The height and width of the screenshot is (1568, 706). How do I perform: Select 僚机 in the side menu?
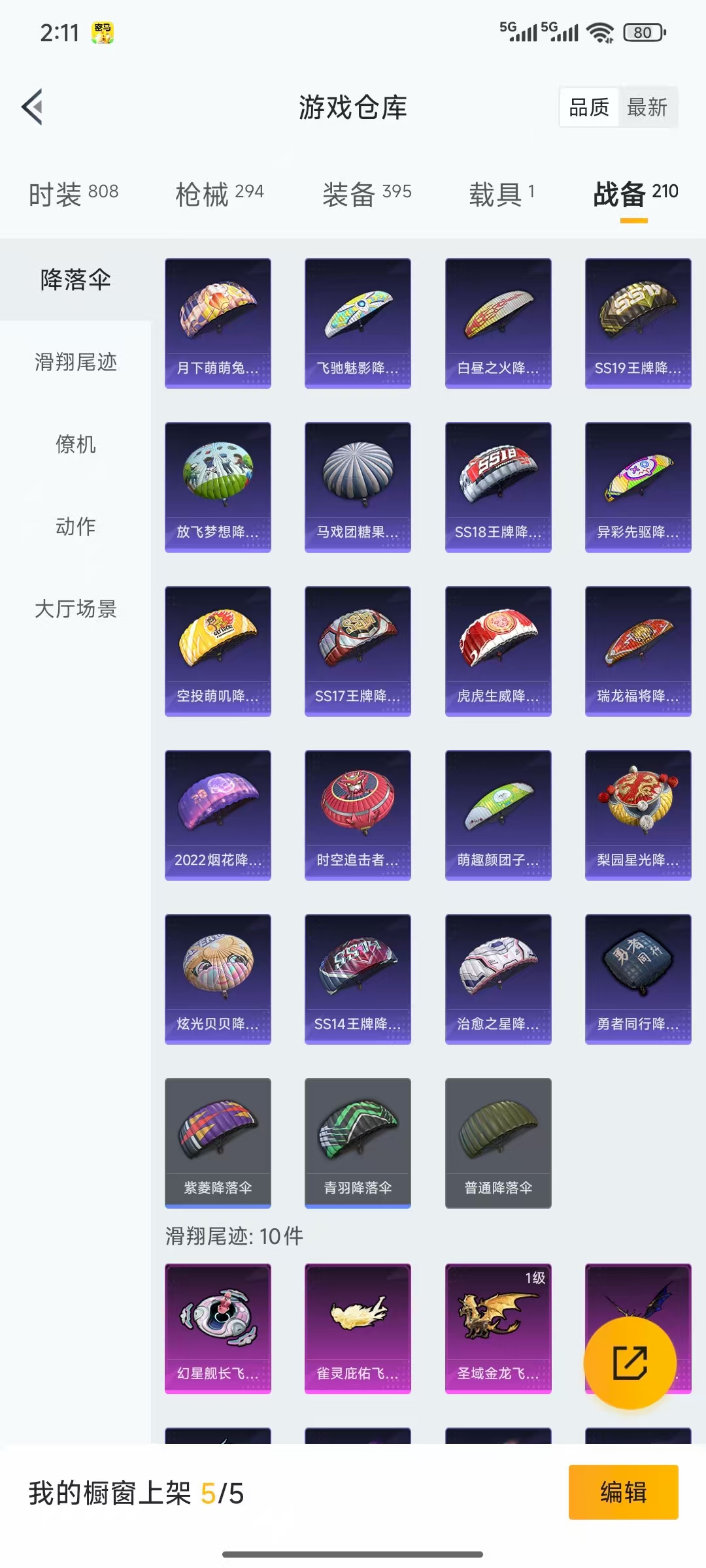(x=76, y=444)
